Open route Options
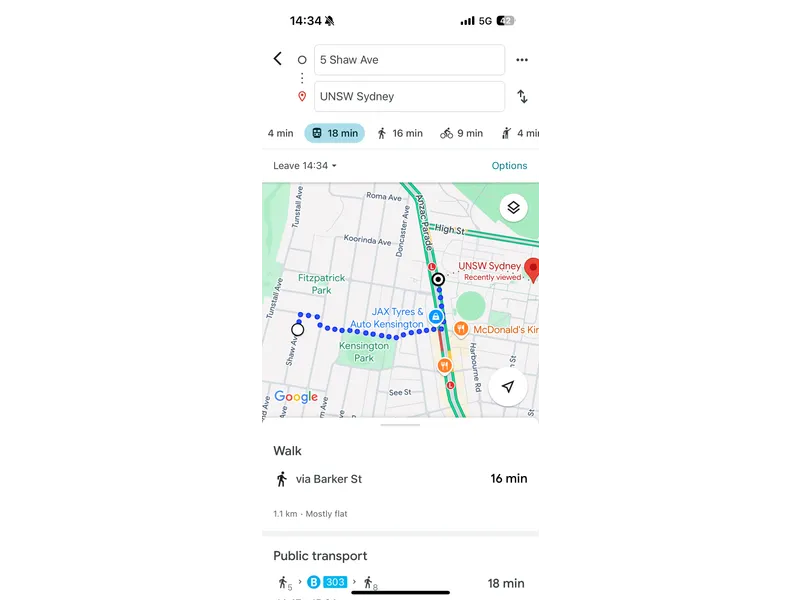Viewport: 800px width, 600px height. coord(509,166)
